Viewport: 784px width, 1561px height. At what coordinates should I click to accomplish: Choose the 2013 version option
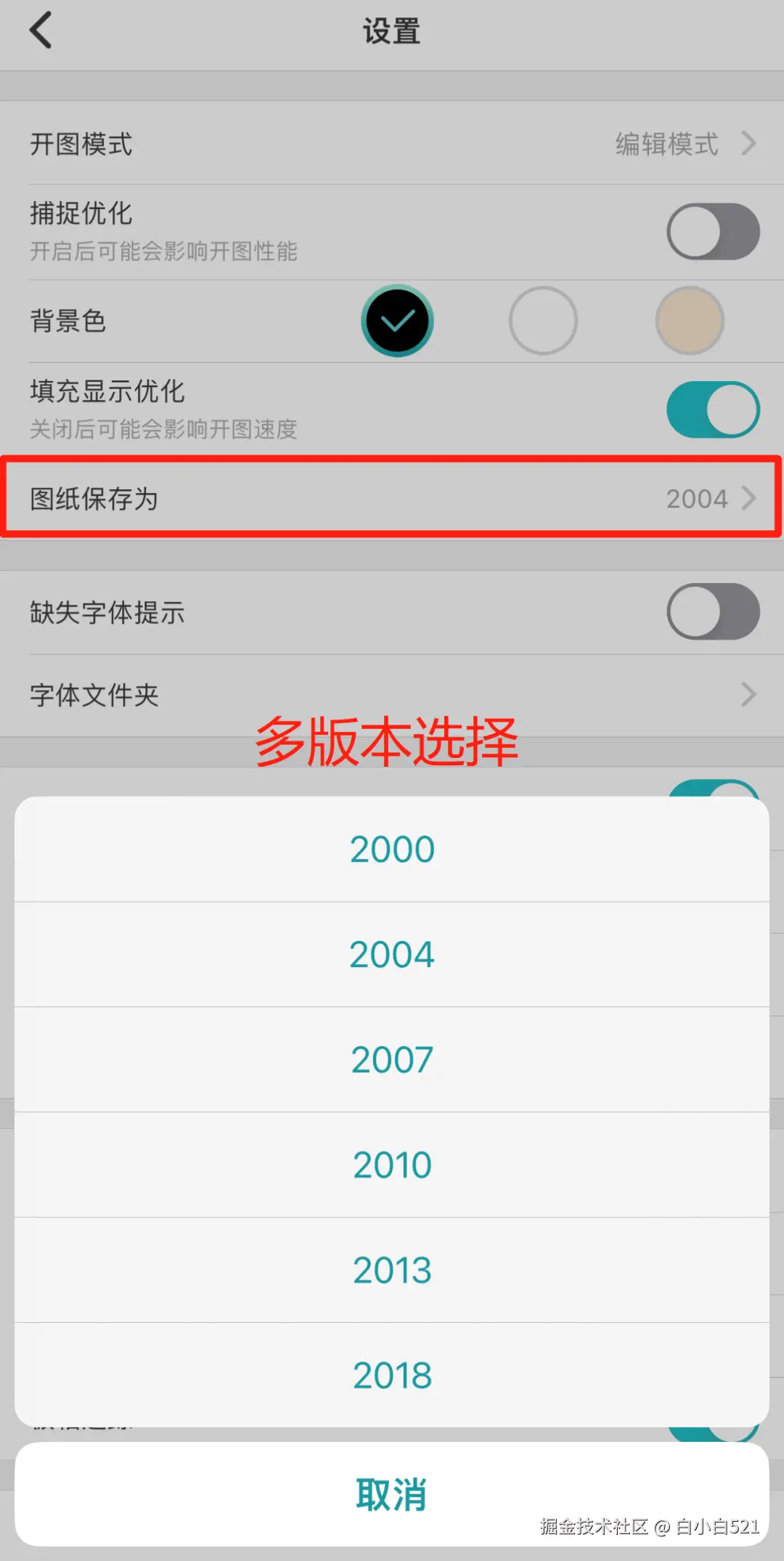click(x=392, y=1270)
